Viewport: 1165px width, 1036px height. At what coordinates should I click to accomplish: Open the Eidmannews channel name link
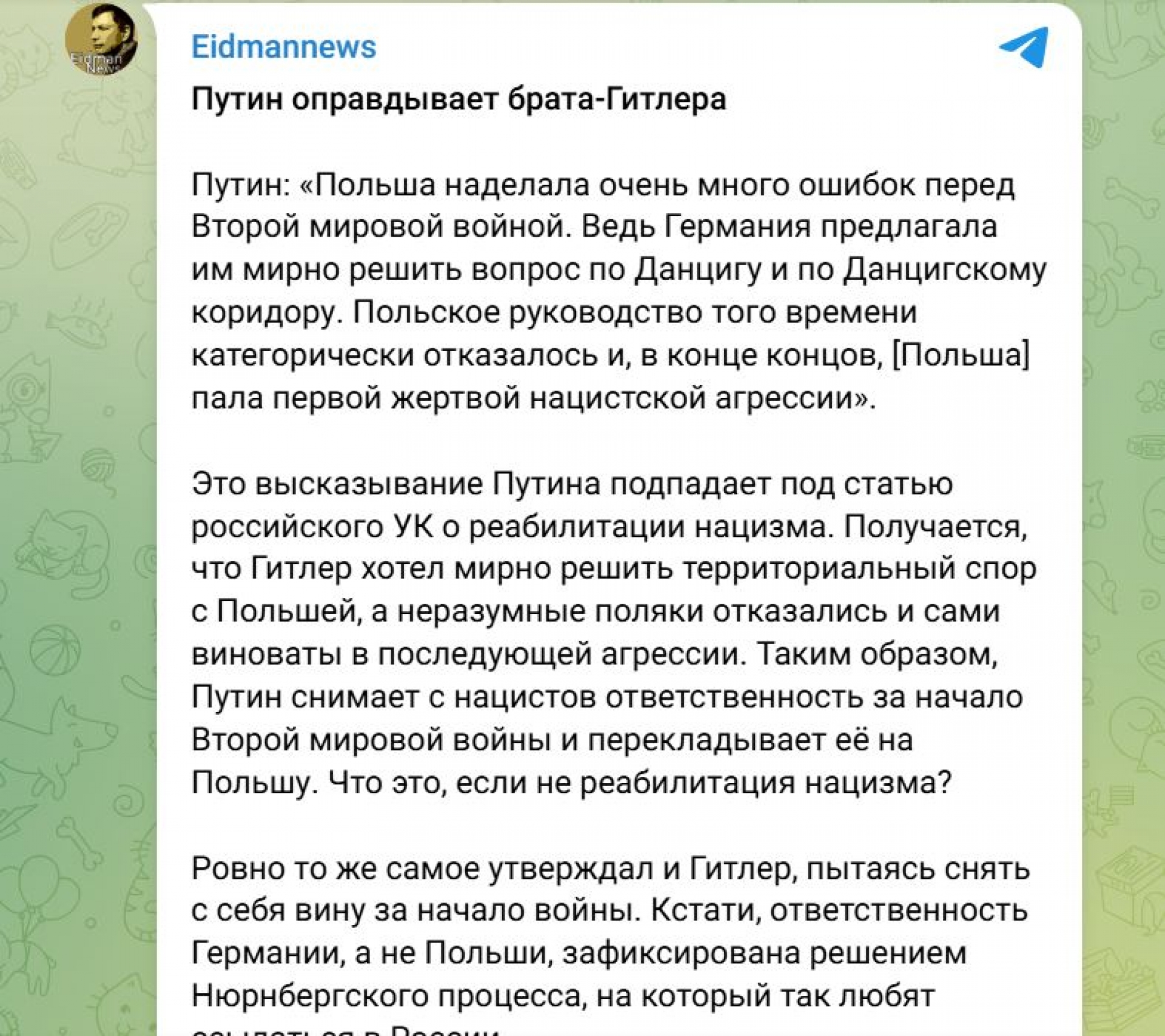coord(283,47)
